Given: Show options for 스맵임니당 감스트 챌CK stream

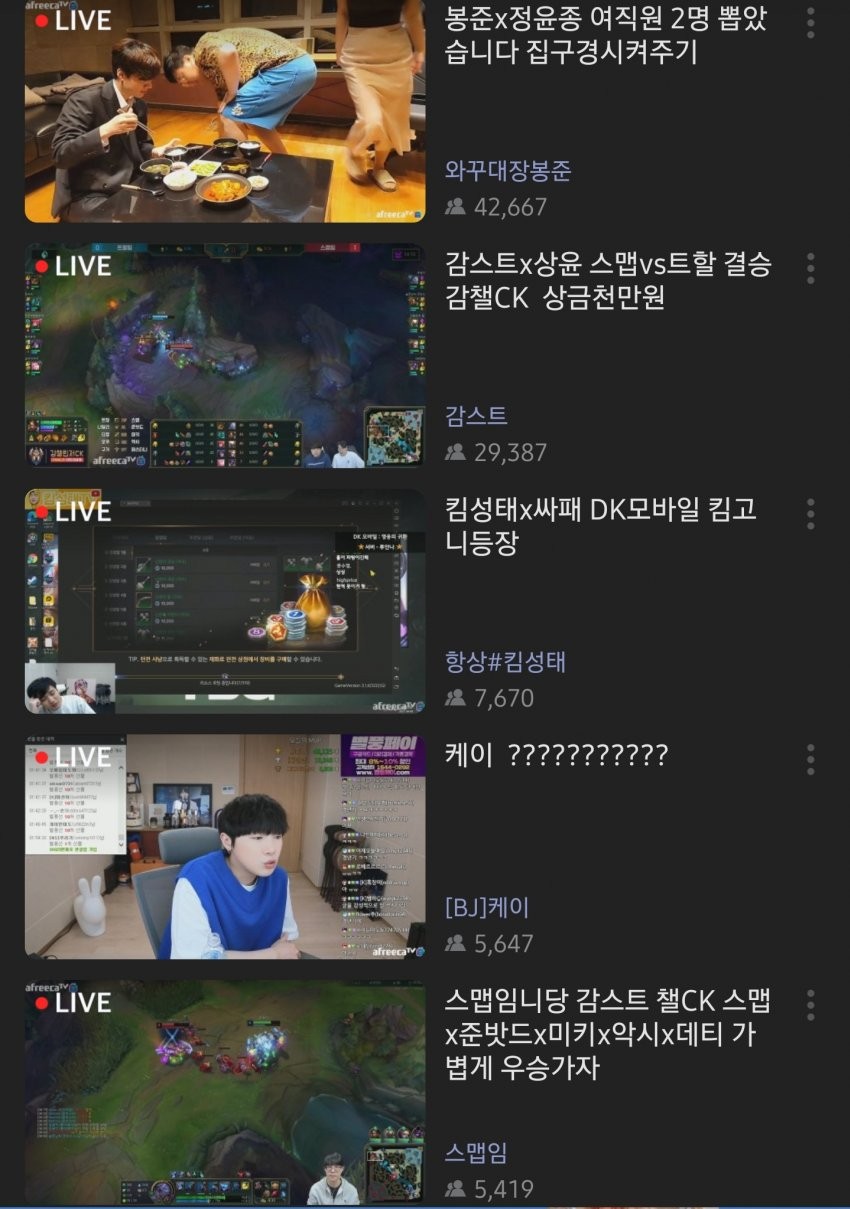Looking at the screenshot, I should click(x=810, y=1004).
